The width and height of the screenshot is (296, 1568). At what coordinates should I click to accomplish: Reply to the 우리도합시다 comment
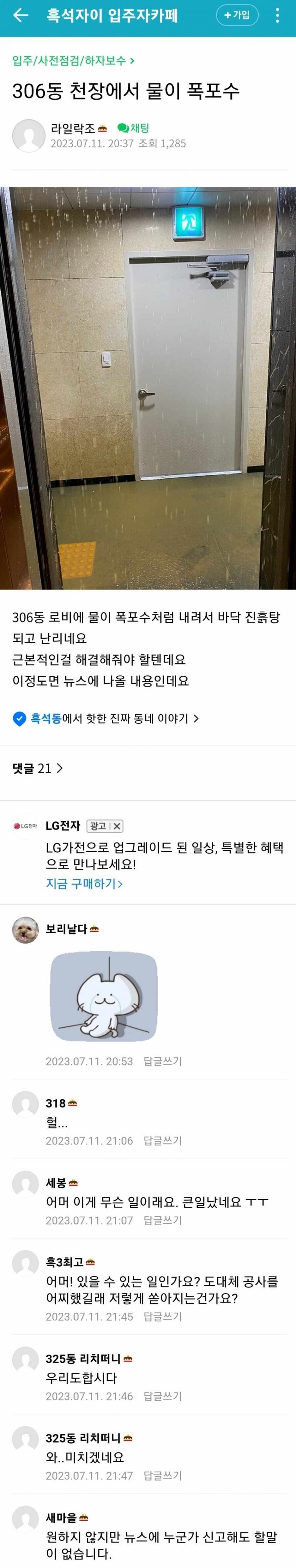(x=163, y=1396)
